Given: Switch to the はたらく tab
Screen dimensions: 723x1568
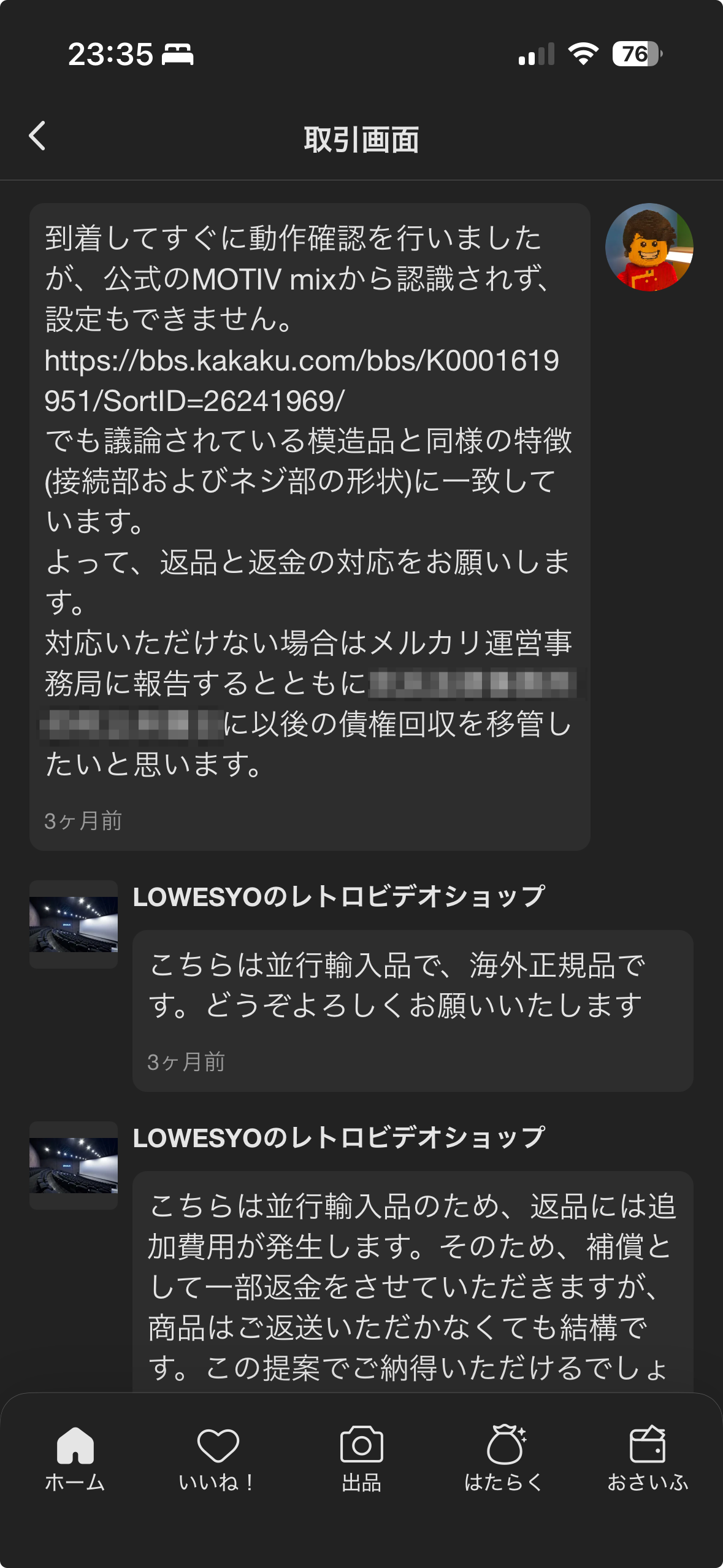Looking at the screenshot, I should pyautogui.click(x=505, y=1459).
